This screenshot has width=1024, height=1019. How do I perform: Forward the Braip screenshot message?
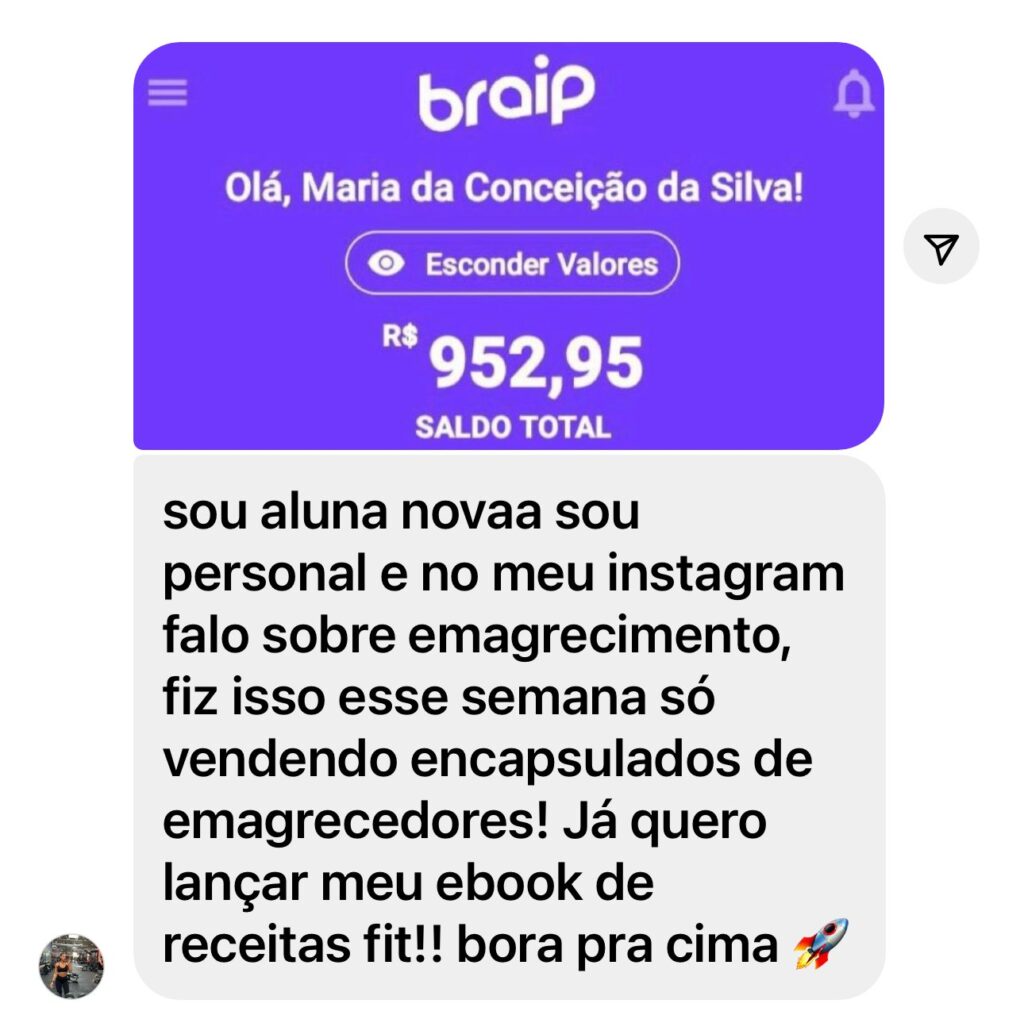[x=940, y=246]
